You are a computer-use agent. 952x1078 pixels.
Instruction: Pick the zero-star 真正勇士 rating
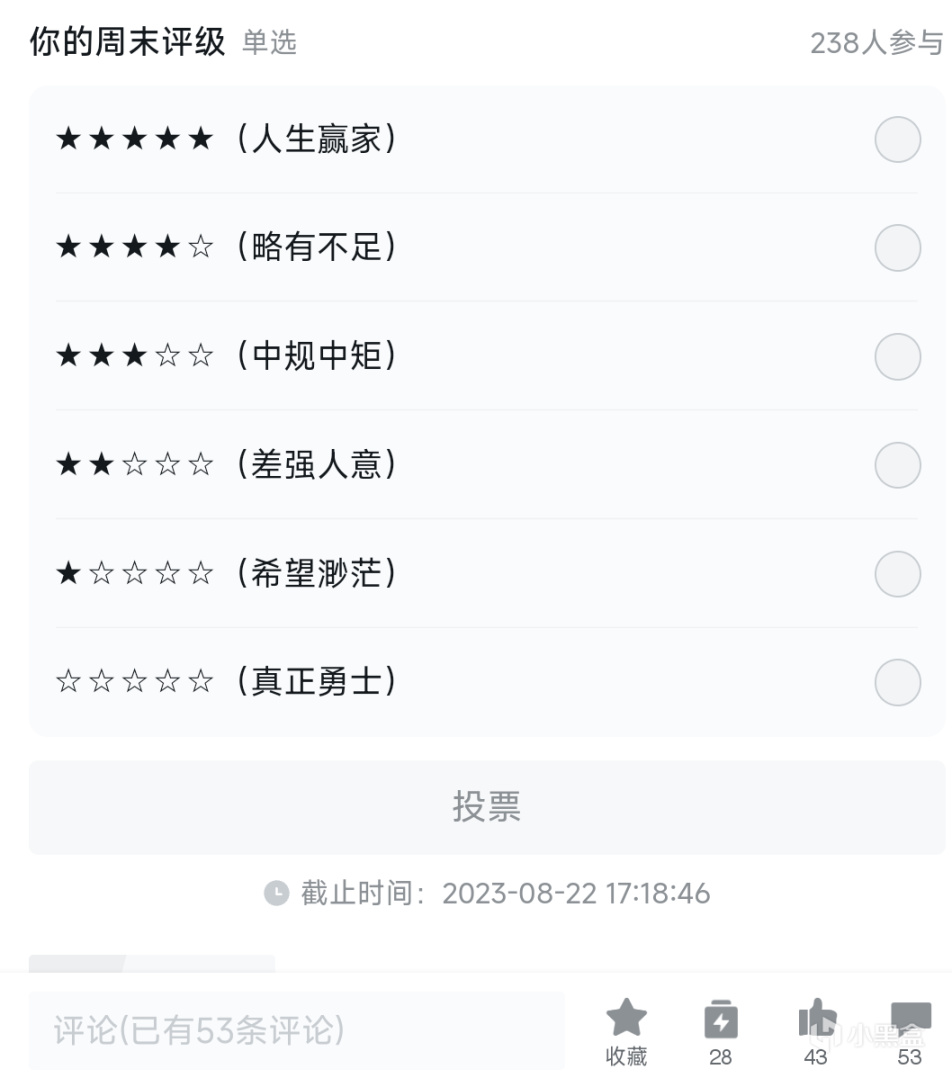point(897,682)
